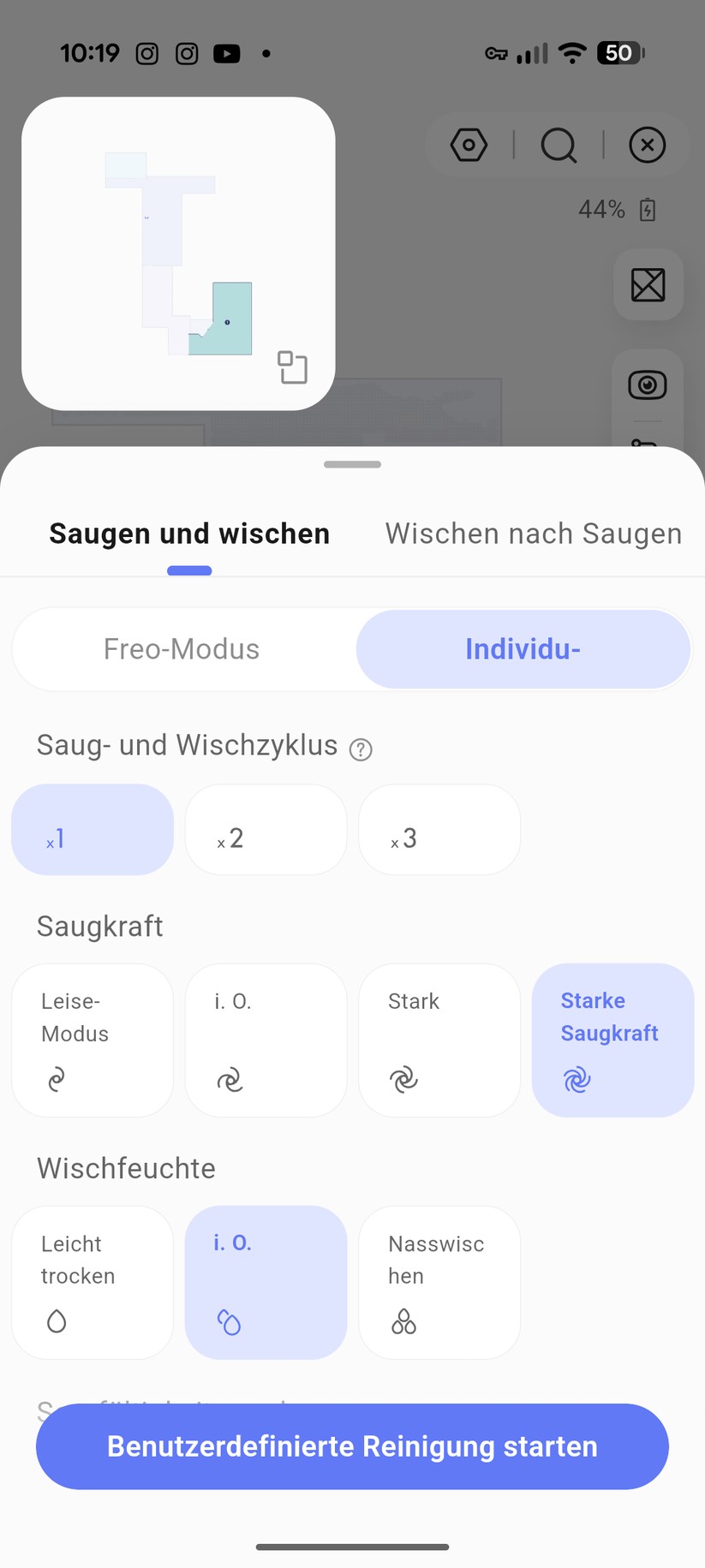The height and width of the screenshot is (1568, 705).
Task: Open the map edit icon on the right
Action: click(648, 285)
